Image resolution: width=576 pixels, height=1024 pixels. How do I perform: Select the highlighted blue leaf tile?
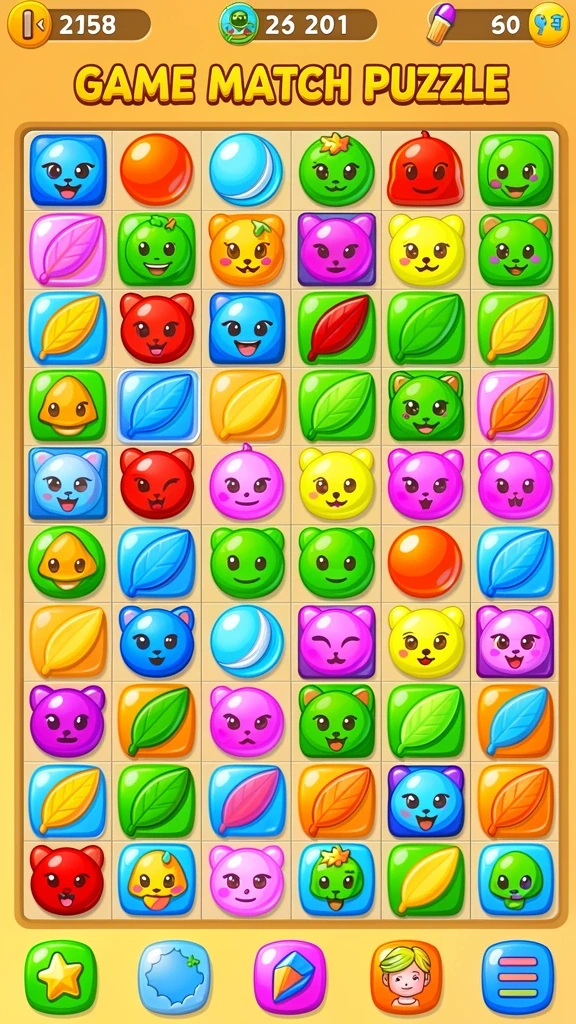(157, 406)
